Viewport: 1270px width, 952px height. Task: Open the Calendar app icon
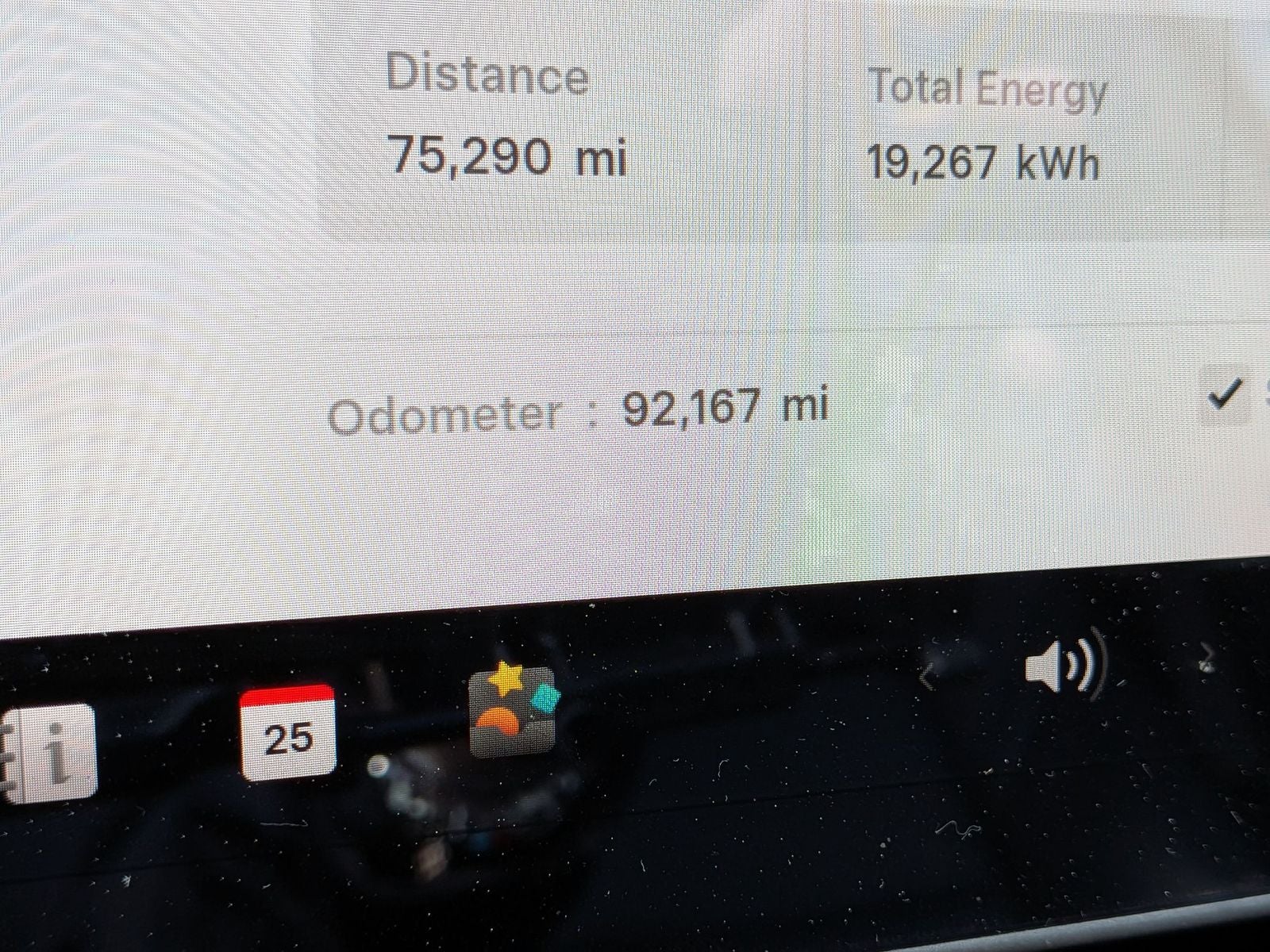tap(287, 733)
